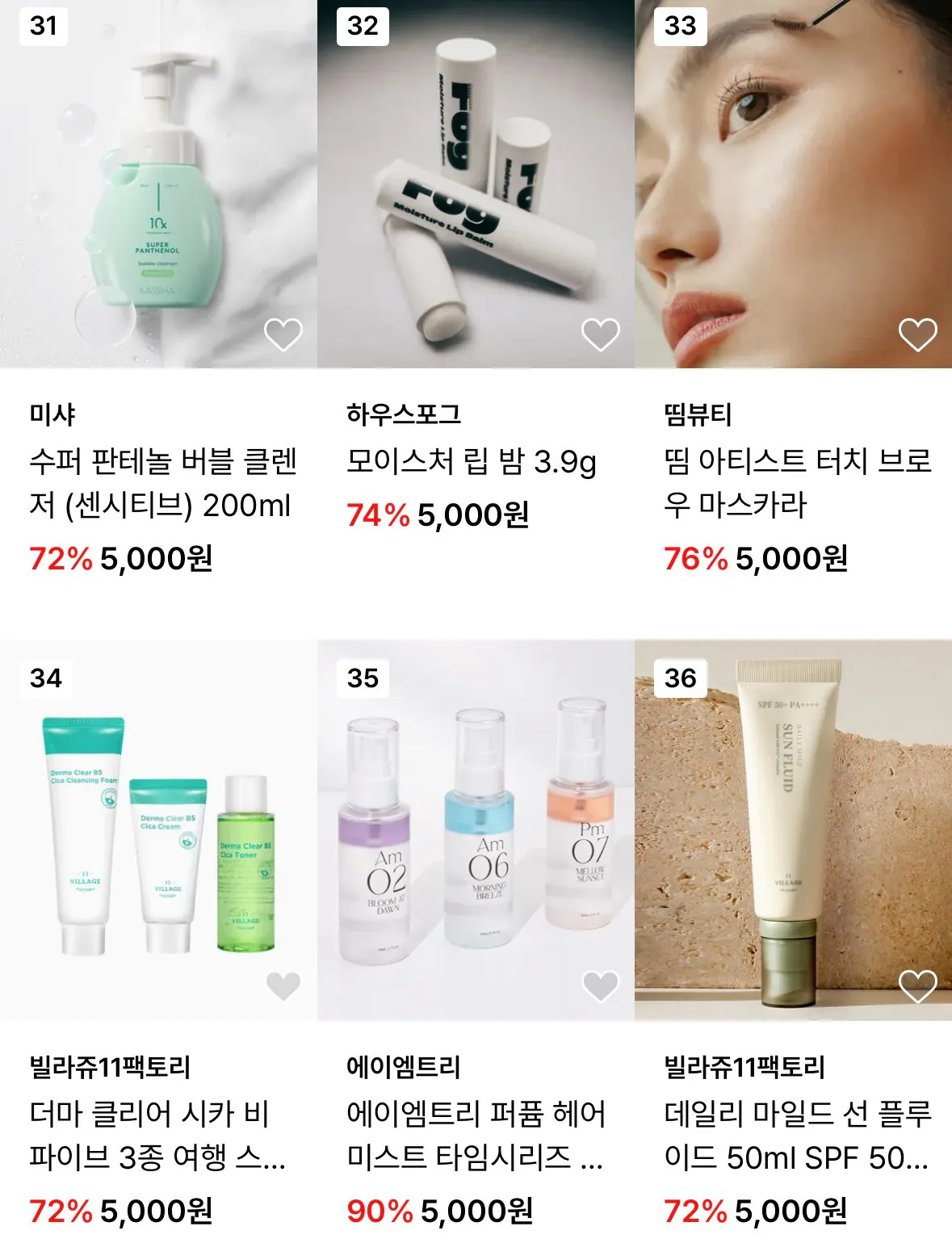Like the 미샤 버블 클렌저 item

pyautogui.click(x=283, y=334)
